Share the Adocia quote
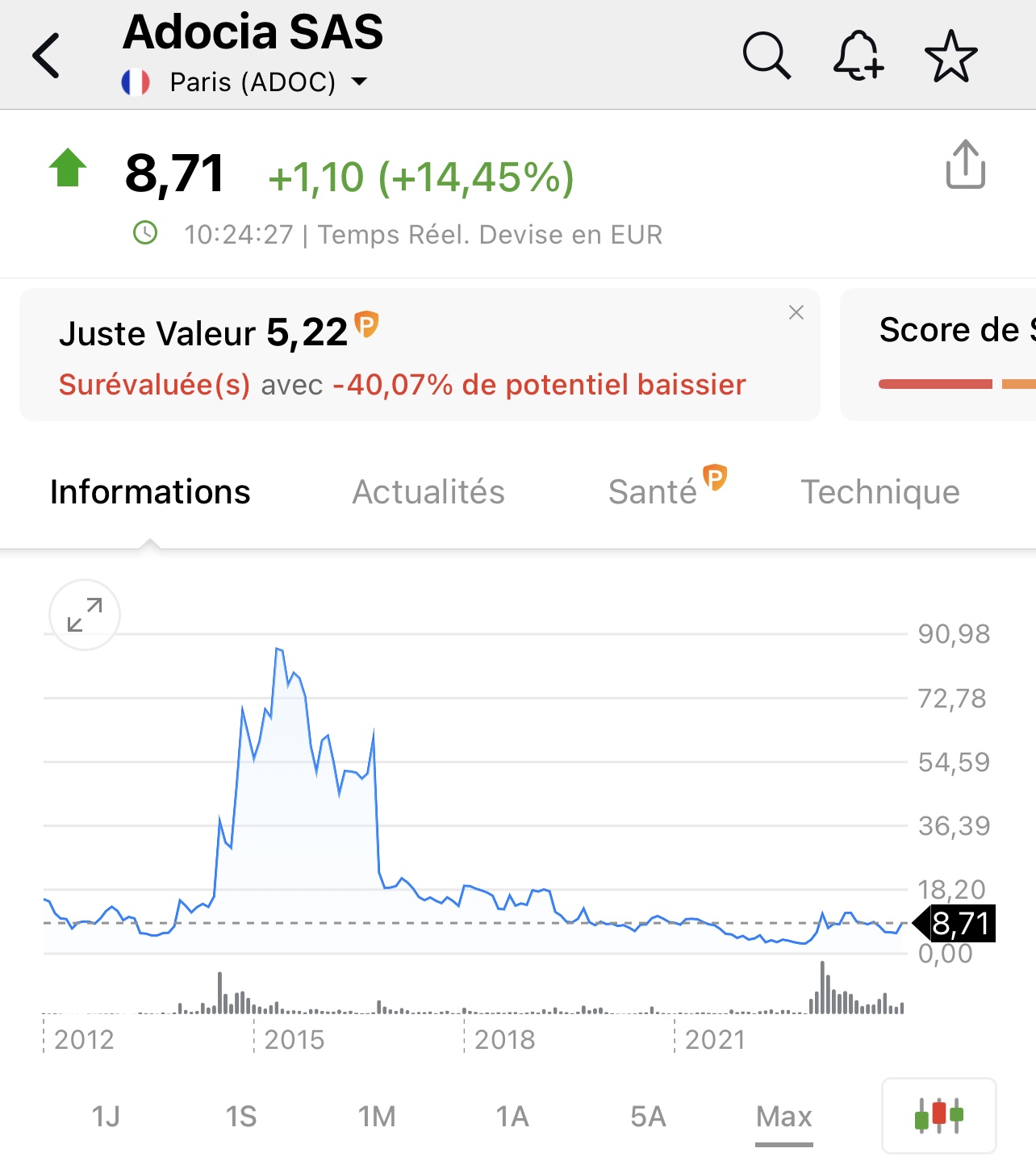 click(965, 165)
